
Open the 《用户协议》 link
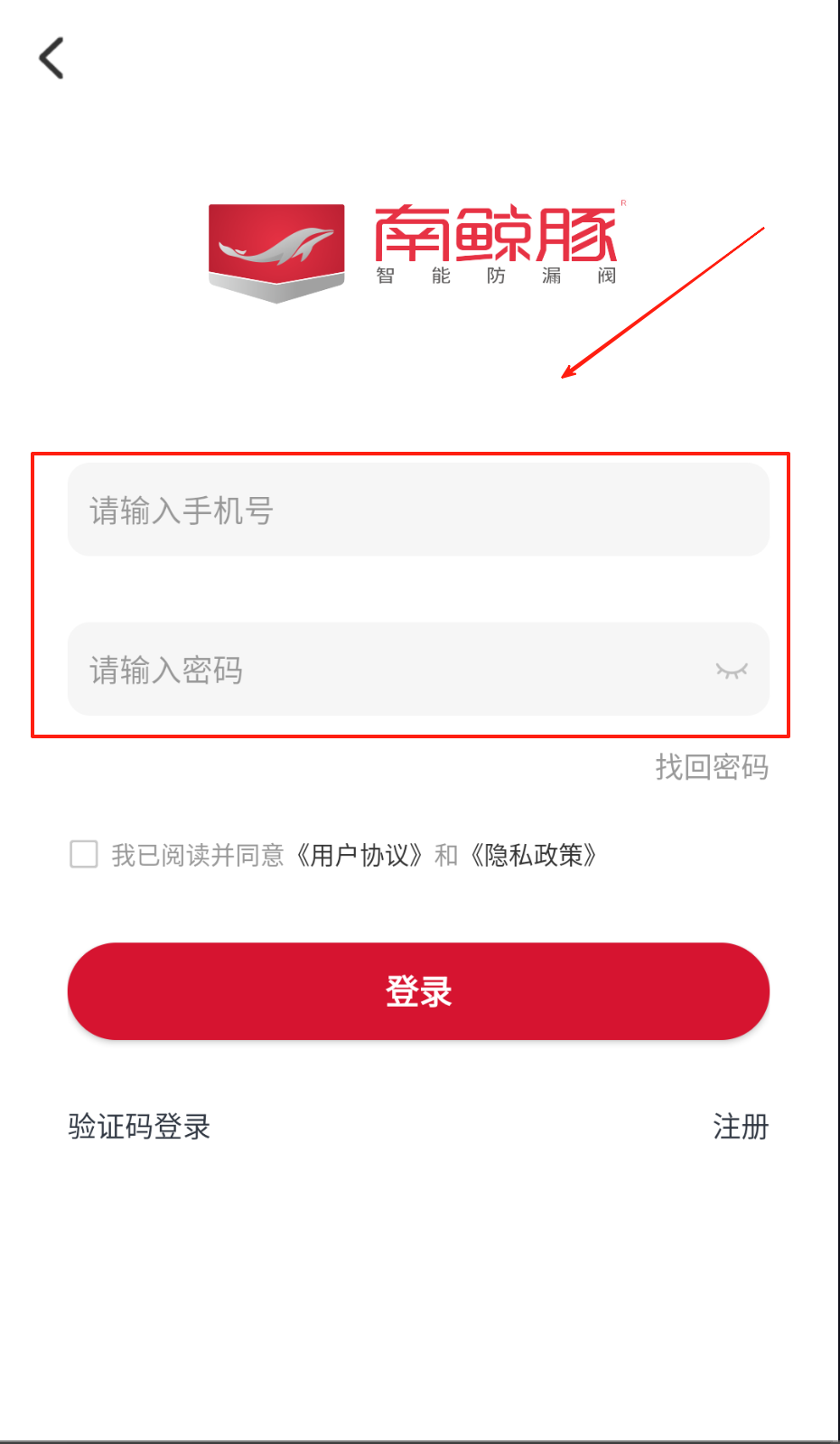point(359,855)
